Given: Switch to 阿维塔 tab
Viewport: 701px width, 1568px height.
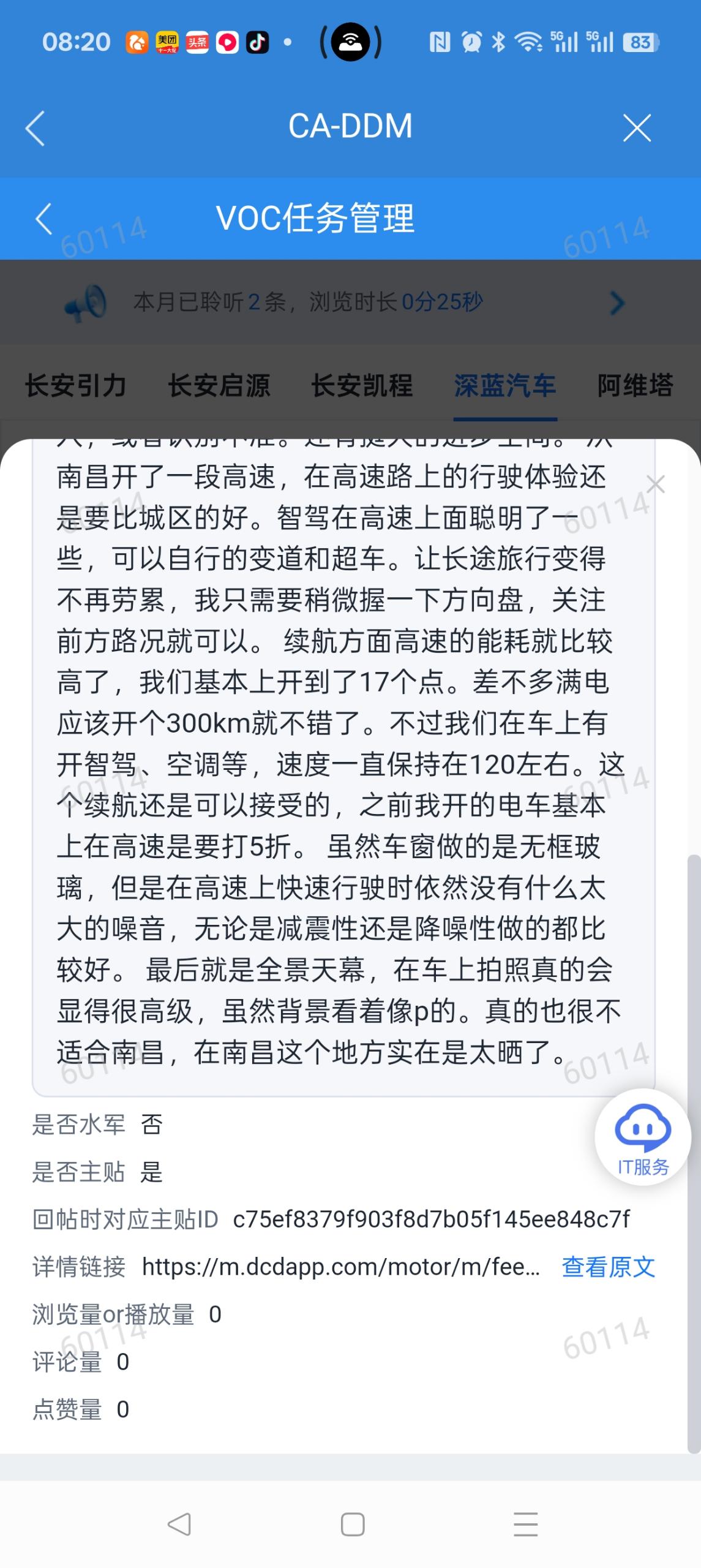Looking at the screenshot, I should click(x=635, y=386).
